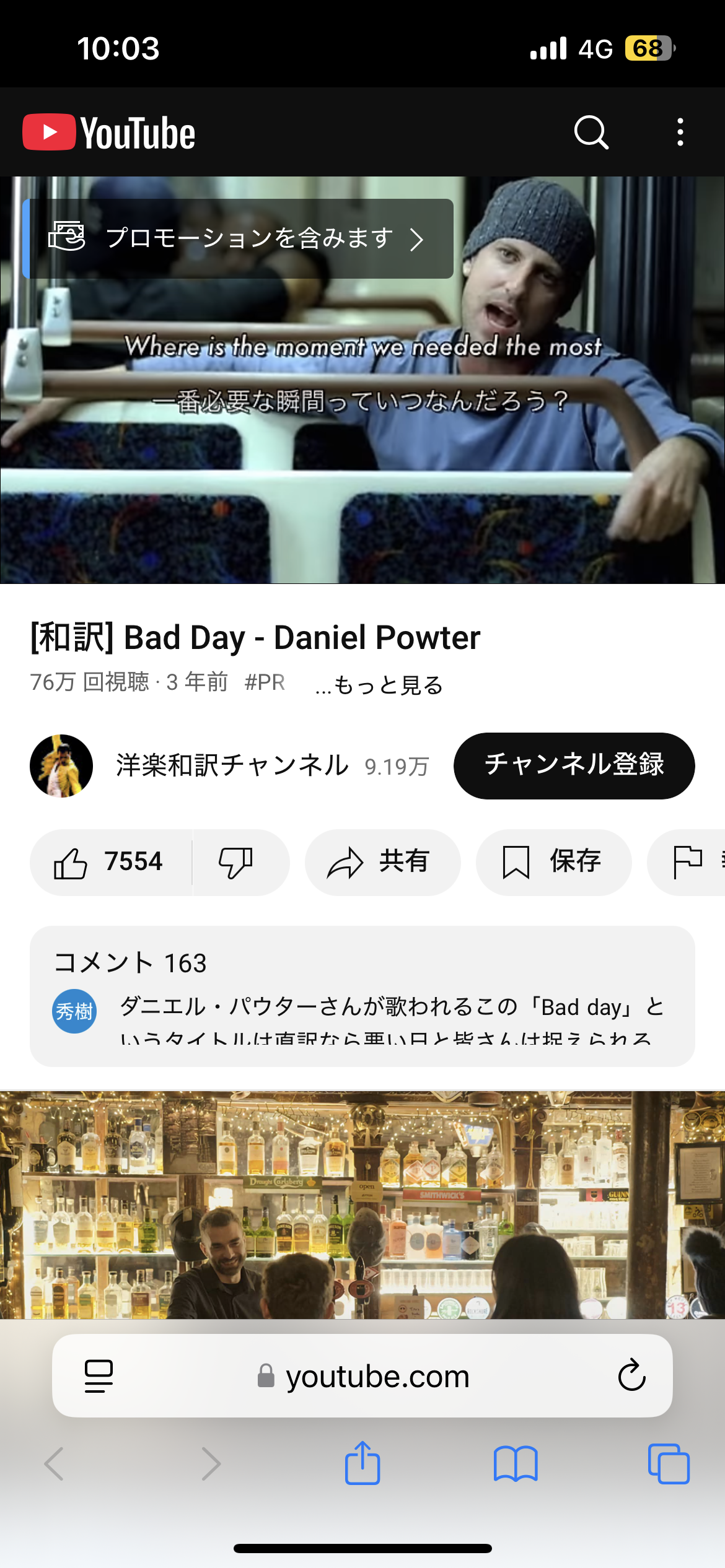The image size is (725, 1568).
Task: Open the 洋楽和訳チャンネル channel page
Action: tap(232, 765)
